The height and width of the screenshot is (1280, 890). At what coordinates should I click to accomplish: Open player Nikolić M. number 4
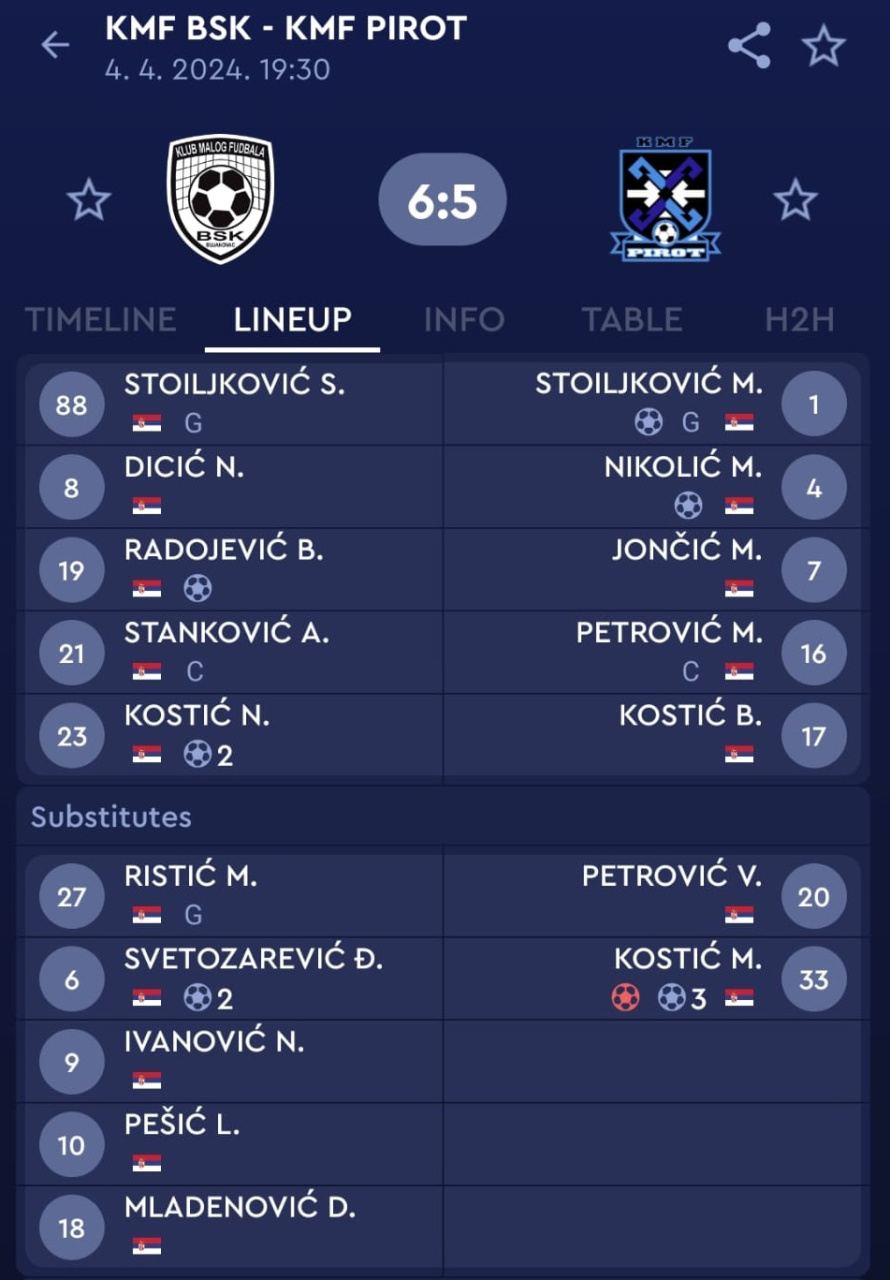click(x=683, y=487)
